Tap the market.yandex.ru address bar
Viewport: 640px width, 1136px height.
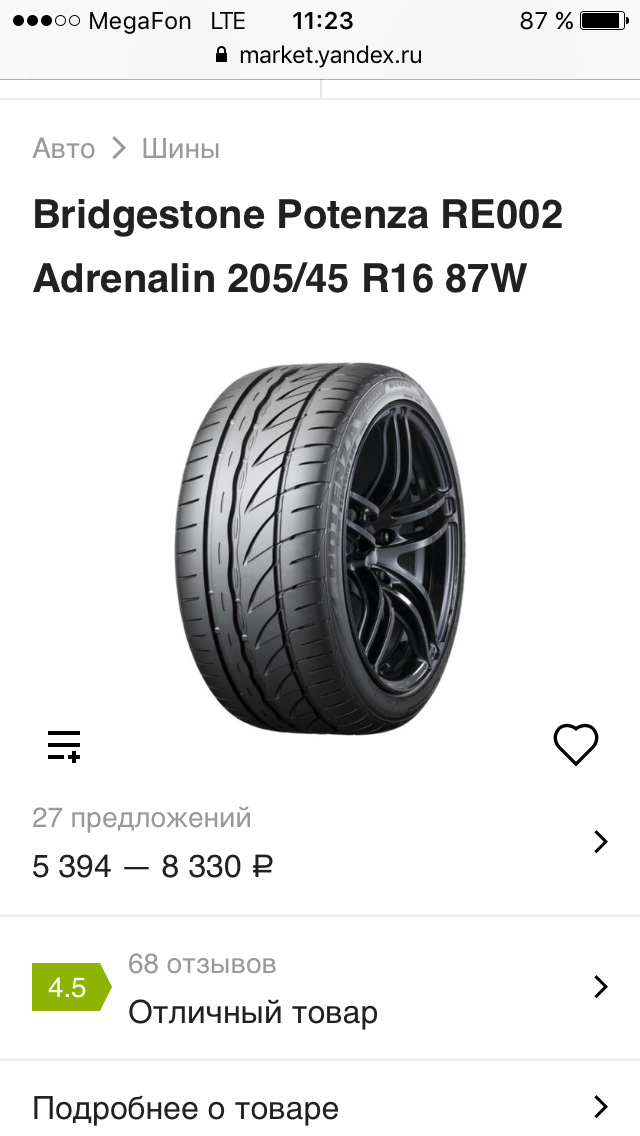point(320,55)
